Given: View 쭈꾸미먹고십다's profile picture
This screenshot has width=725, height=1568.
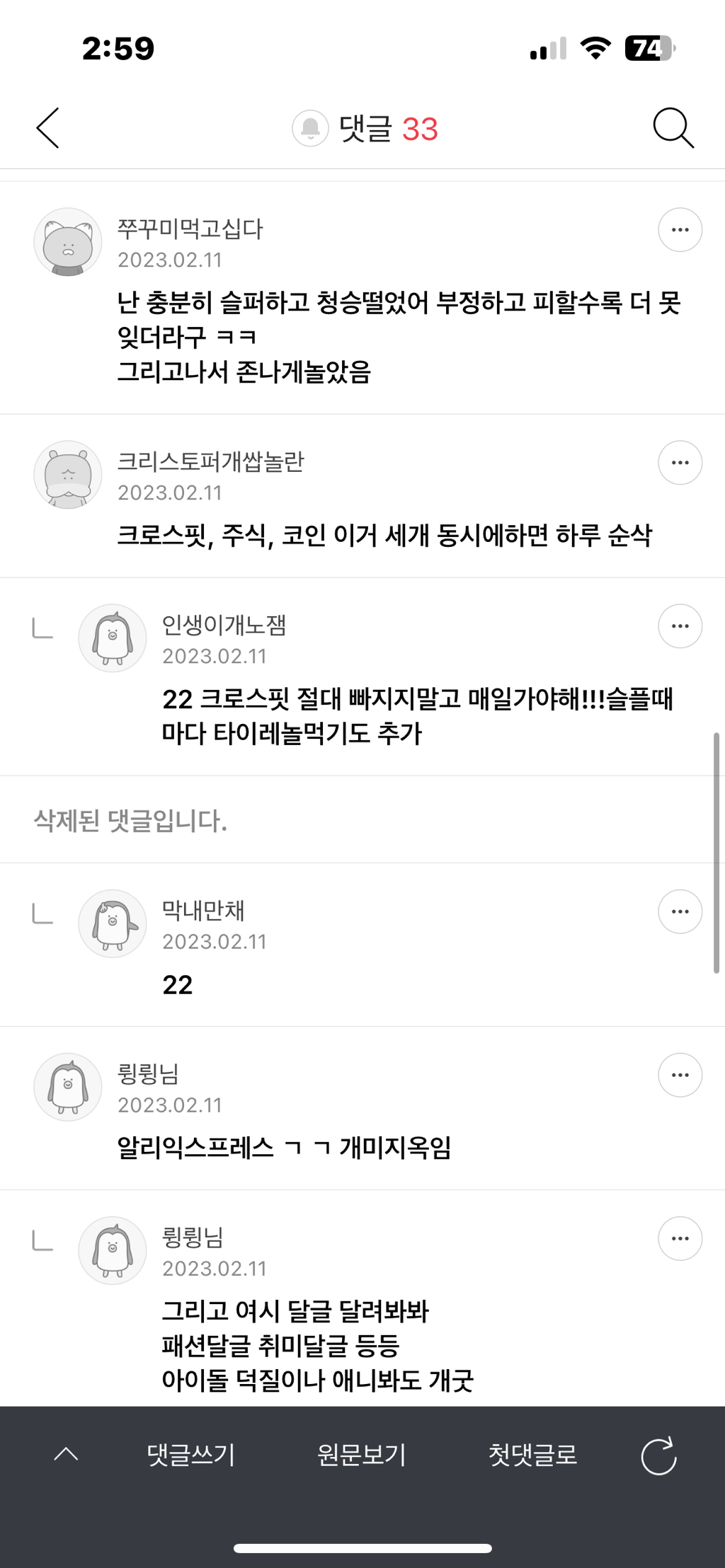Looking at the screenshot, I should [x=68, y=242].
